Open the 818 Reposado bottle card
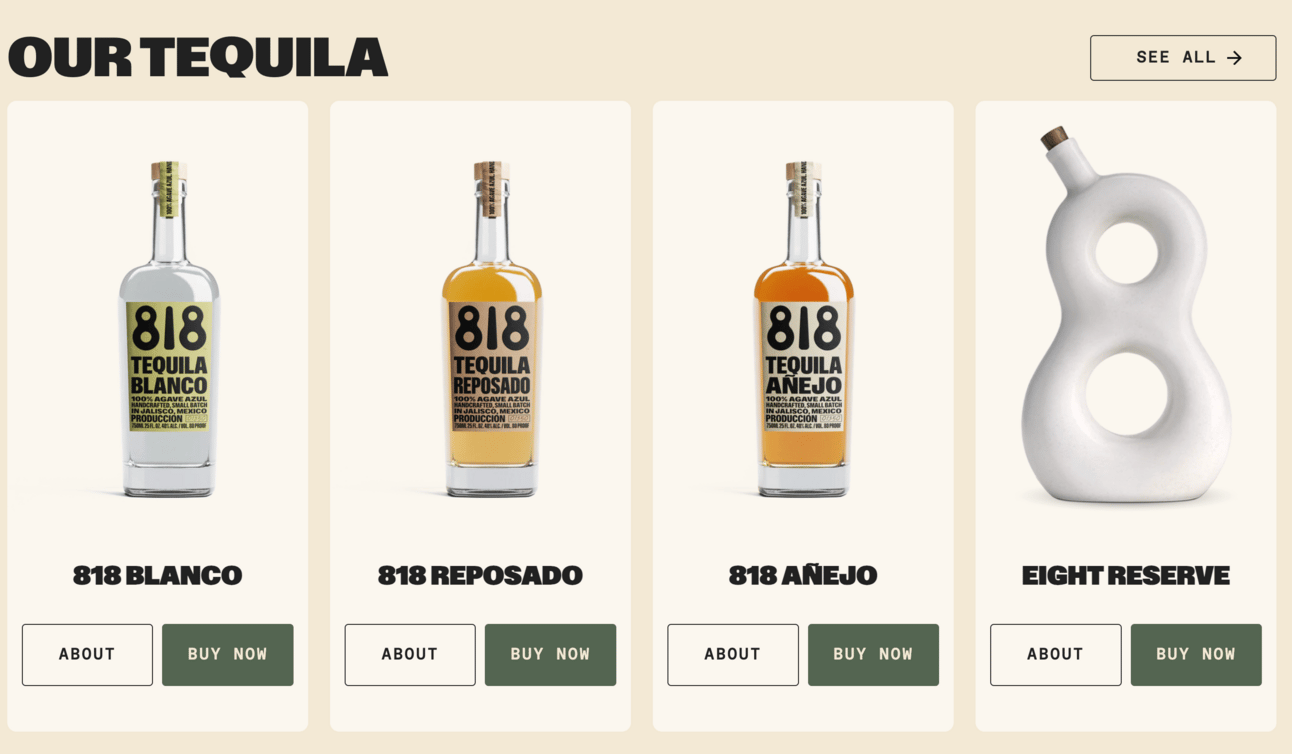Viewport: 1292px width, 754px height. pyautogui.click(x=491, y=330)
